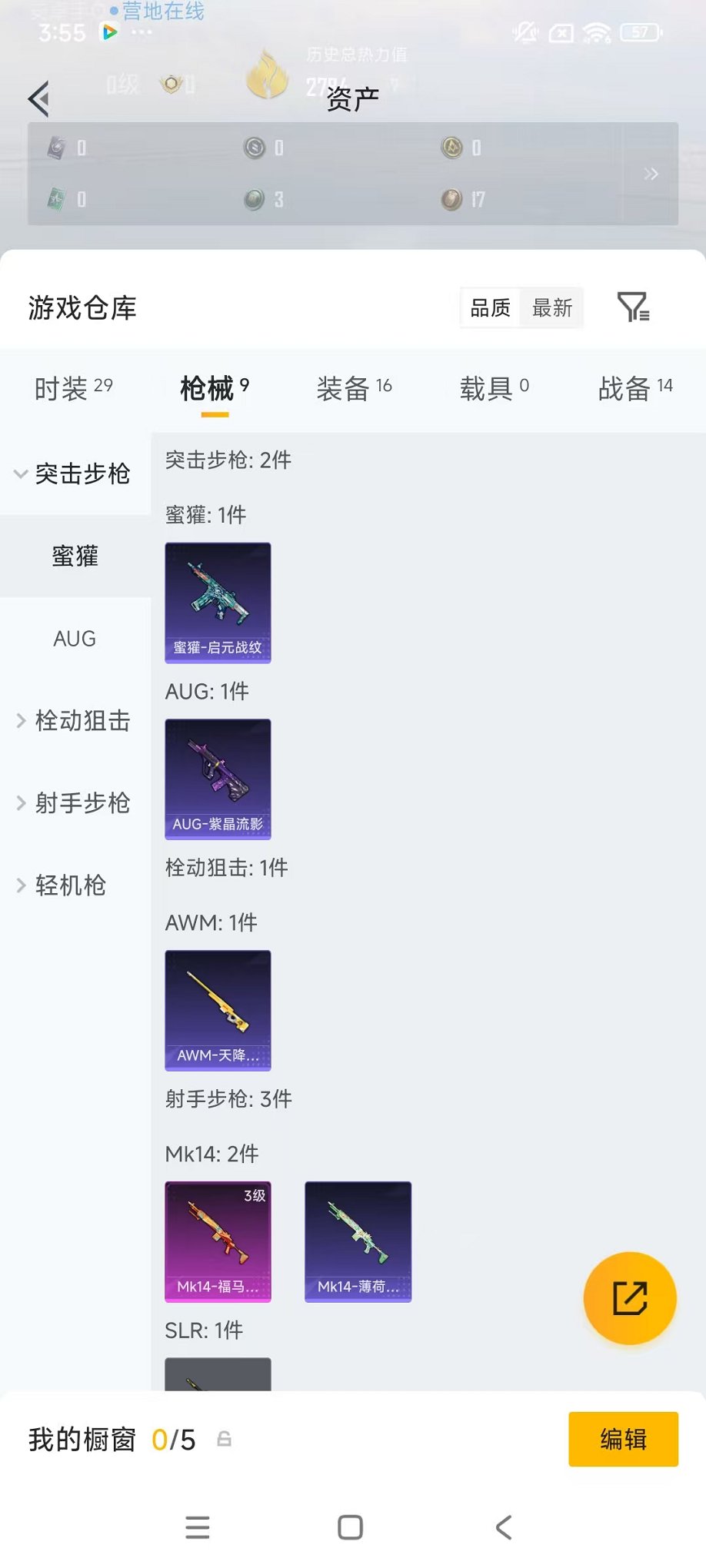Sort items by 最新
The image size is (706, 1568).
tap(552, 308)
